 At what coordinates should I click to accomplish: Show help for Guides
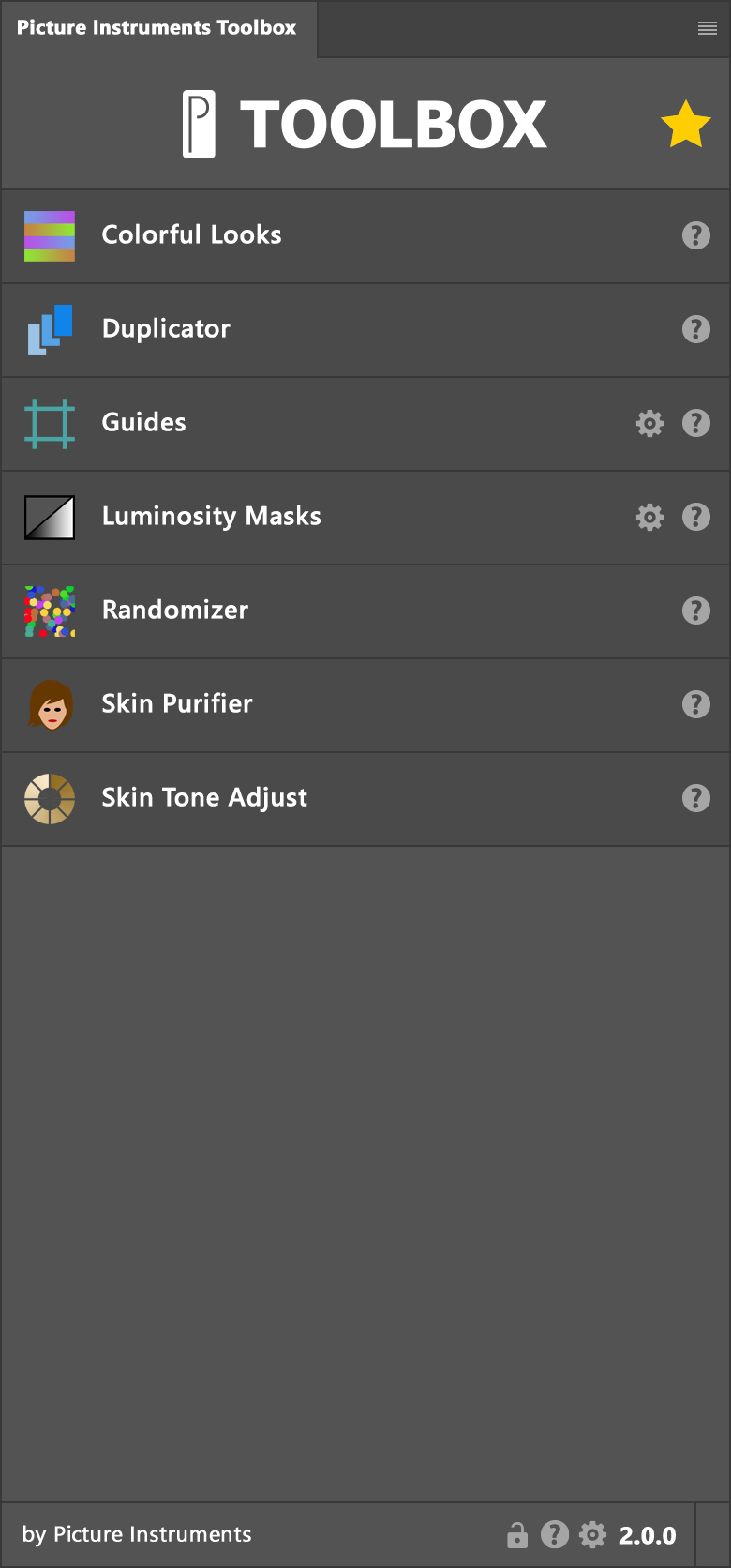coord(695,423)
